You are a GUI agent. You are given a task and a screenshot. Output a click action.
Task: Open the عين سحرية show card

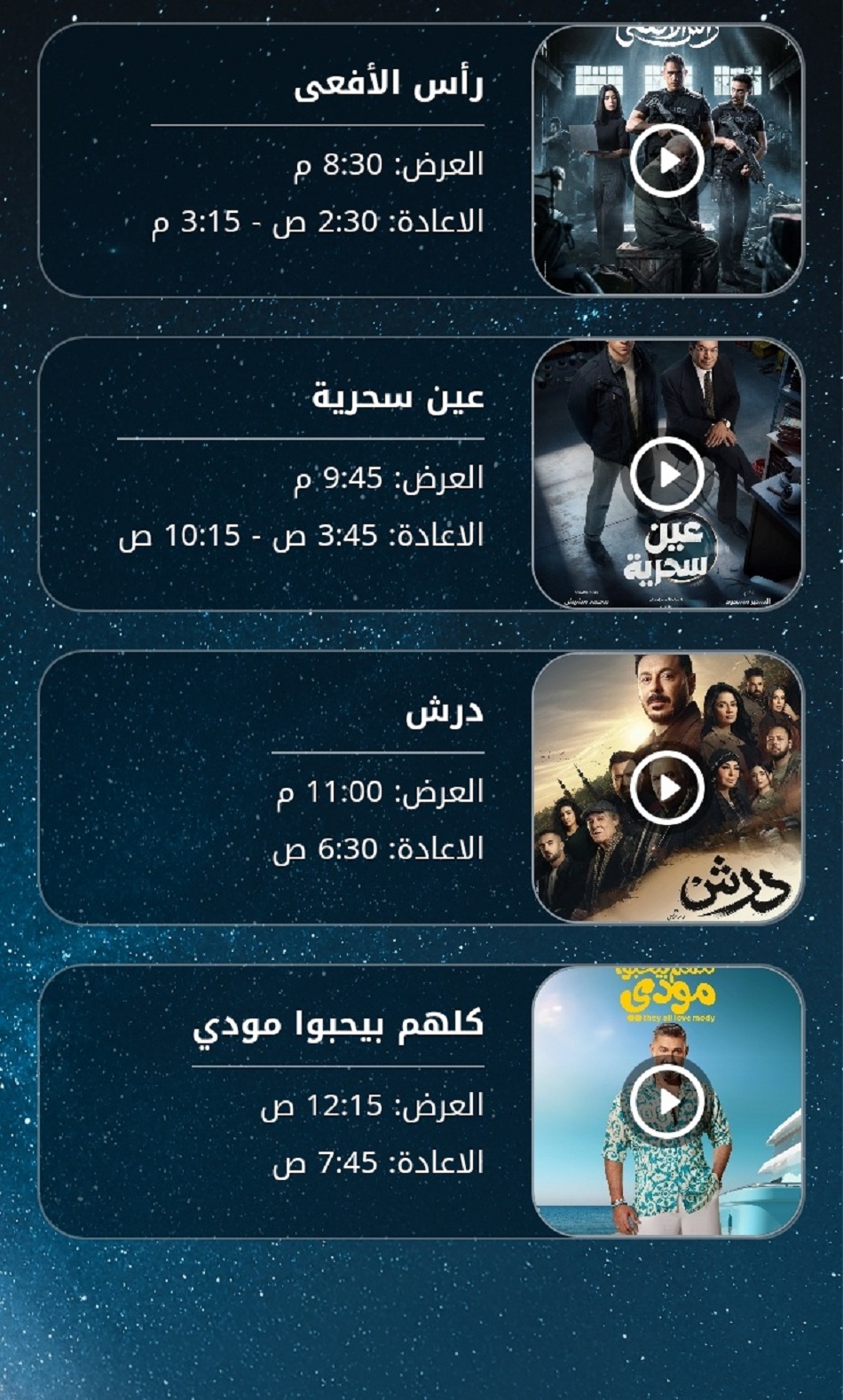tap(284, 473)
